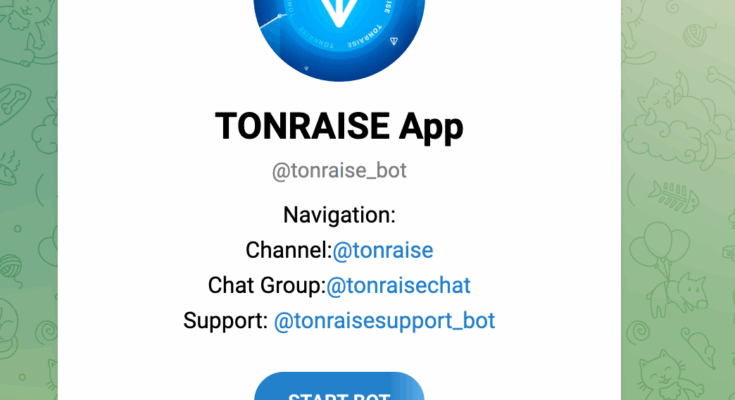Open the @tonraisechat group link
This screenshot has height=400, width=735.
[398, 286]
